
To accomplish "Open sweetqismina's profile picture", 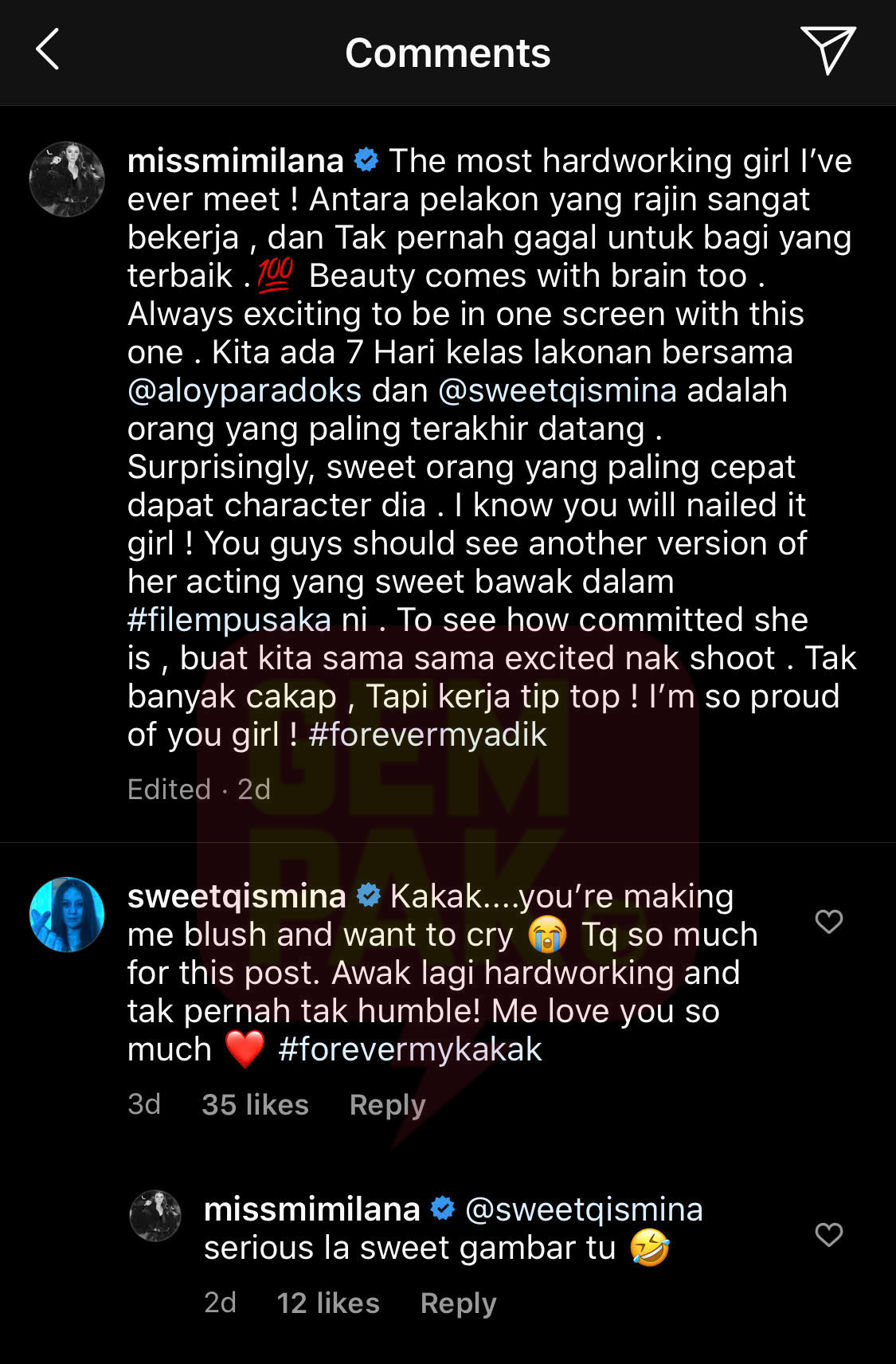I will tap(67, 915).
